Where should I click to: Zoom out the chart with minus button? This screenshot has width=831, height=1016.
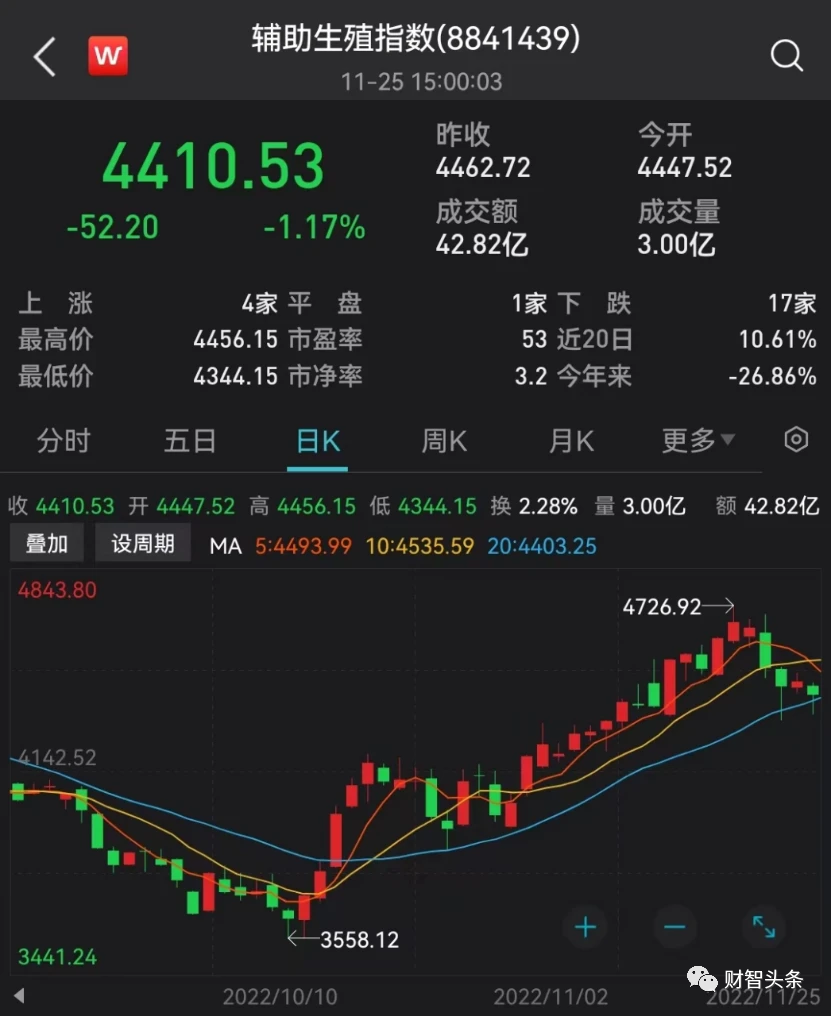pos(674,927)
